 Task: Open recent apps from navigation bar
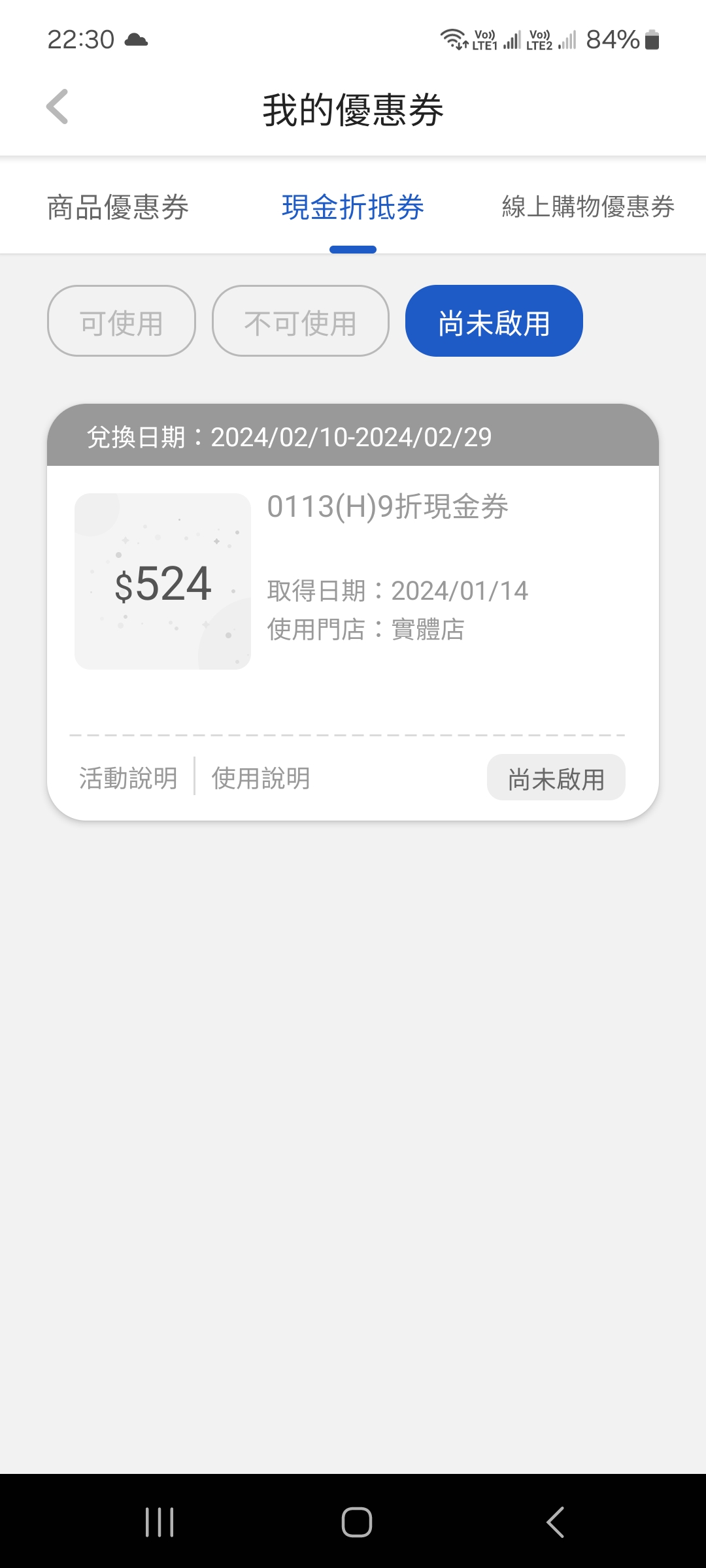coord(160,1522)
